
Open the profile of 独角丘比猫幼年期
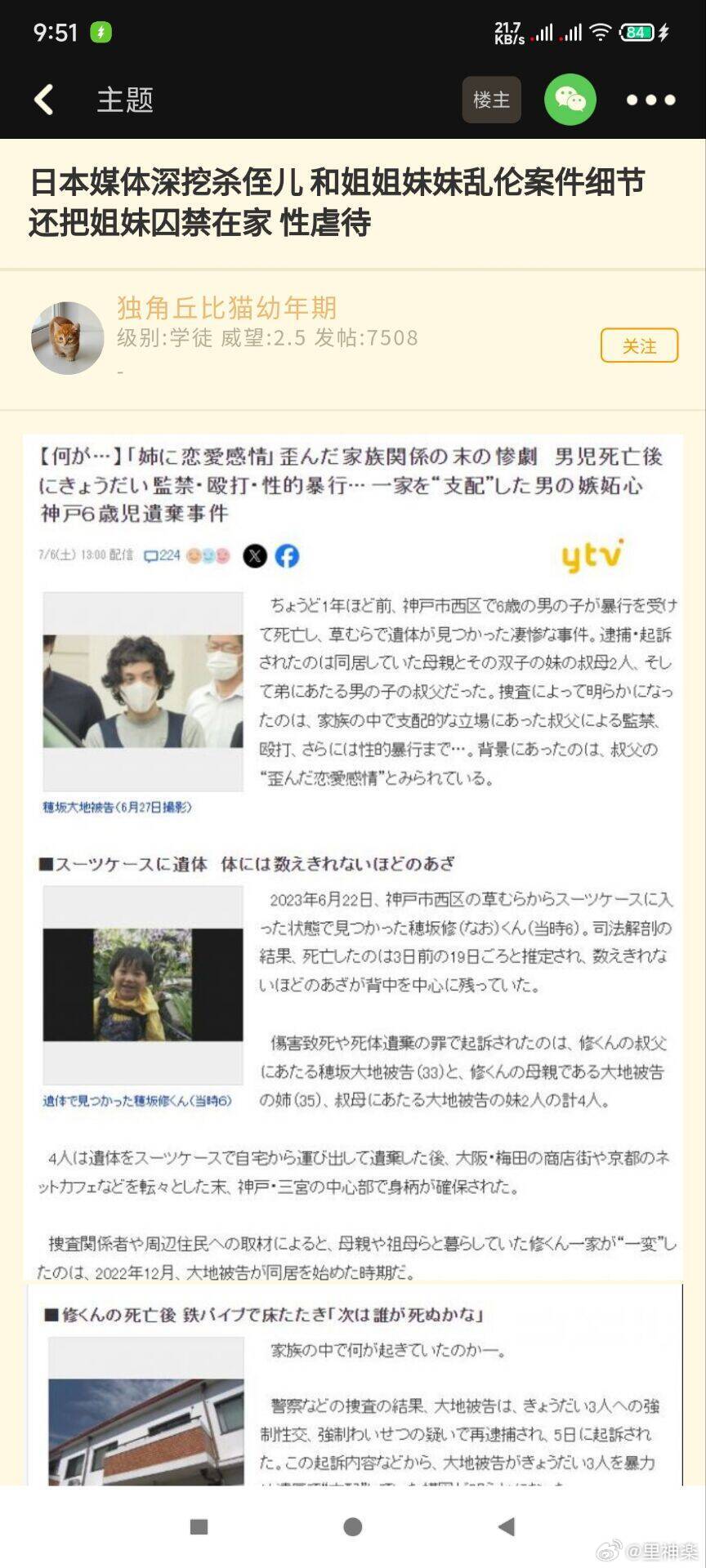click(226, 308)
